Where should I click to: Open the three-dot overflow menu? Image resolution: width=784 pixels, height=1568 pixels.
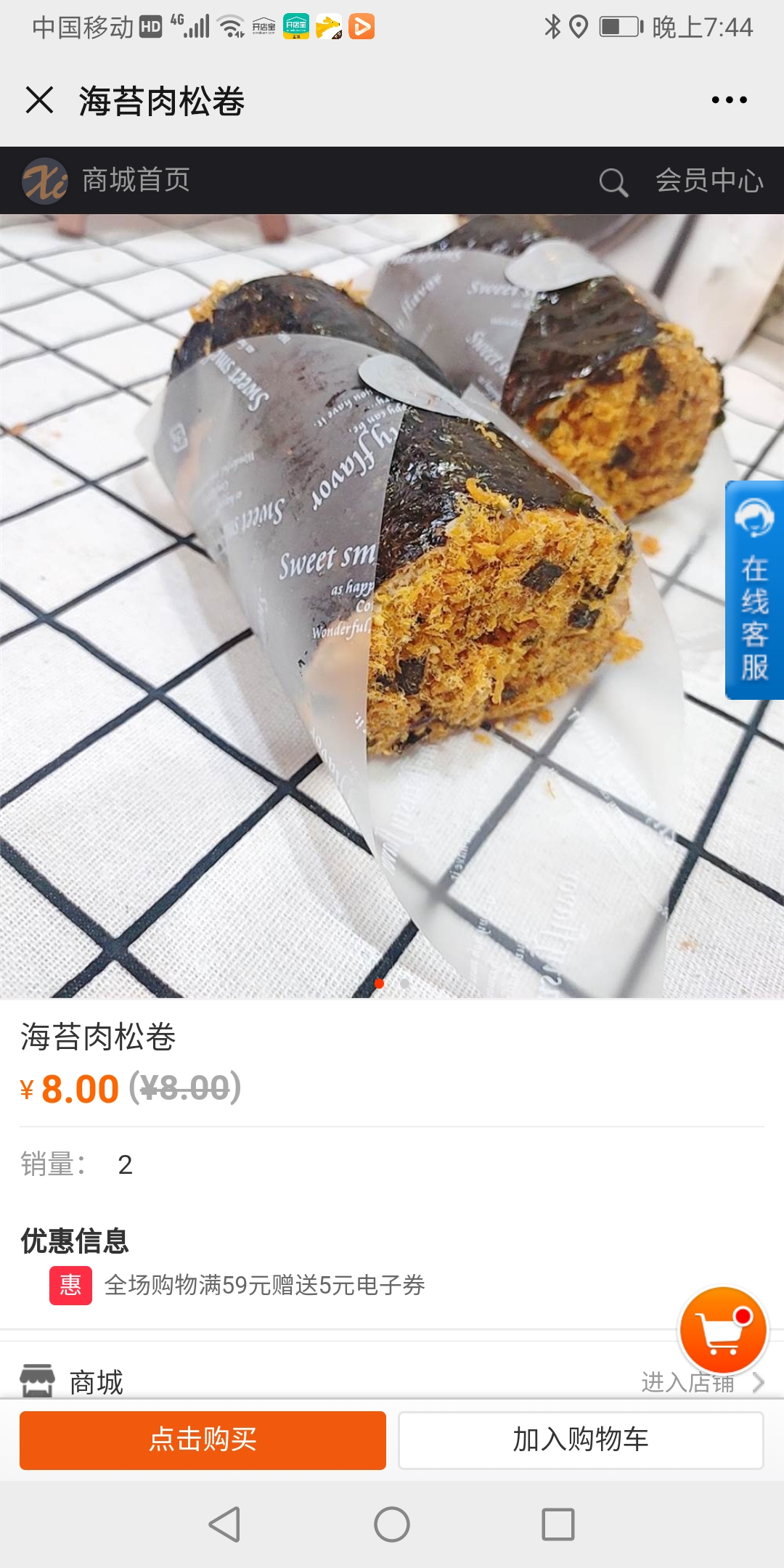click(x=729, y=100)
